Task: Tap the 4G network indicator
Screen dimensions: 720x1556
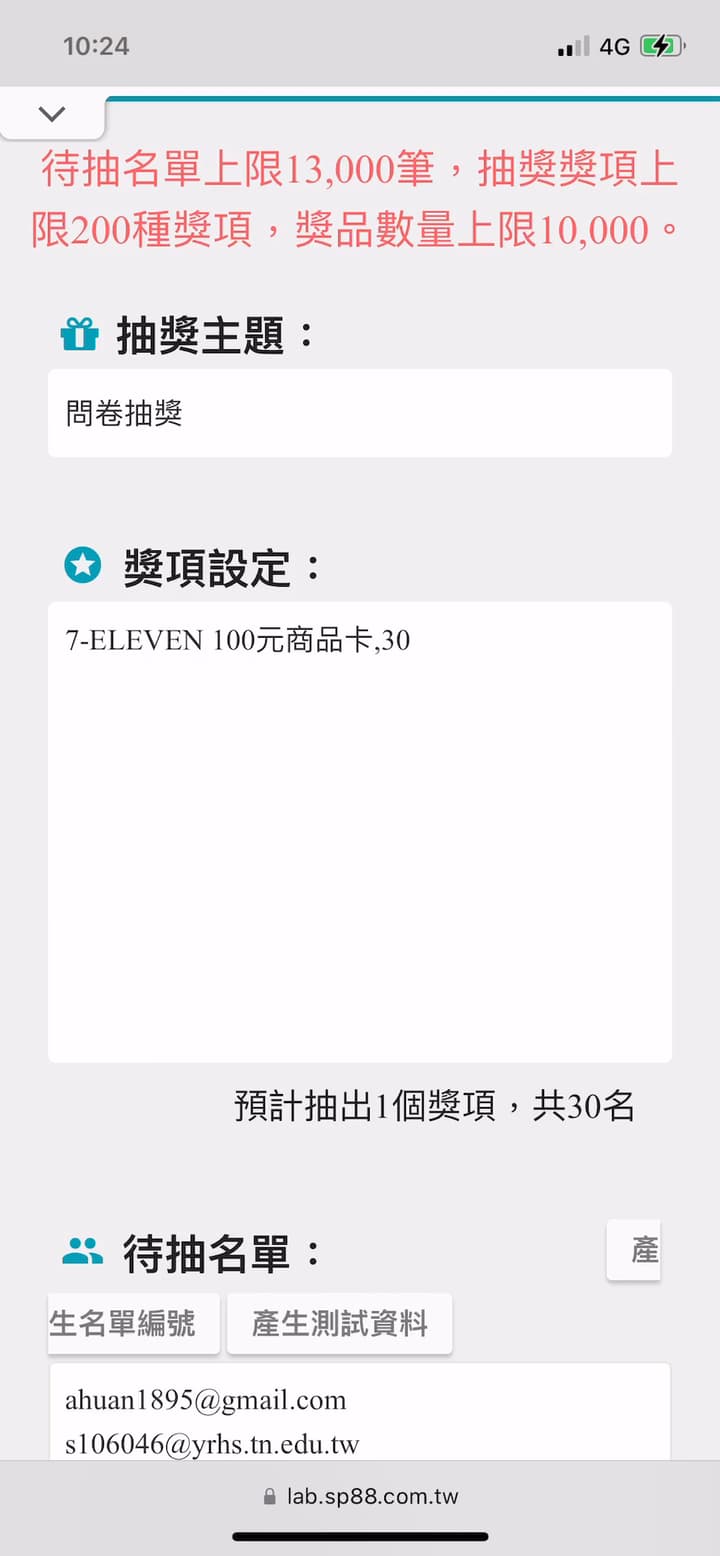Action: pyautogui.click(x=614, y=45)
